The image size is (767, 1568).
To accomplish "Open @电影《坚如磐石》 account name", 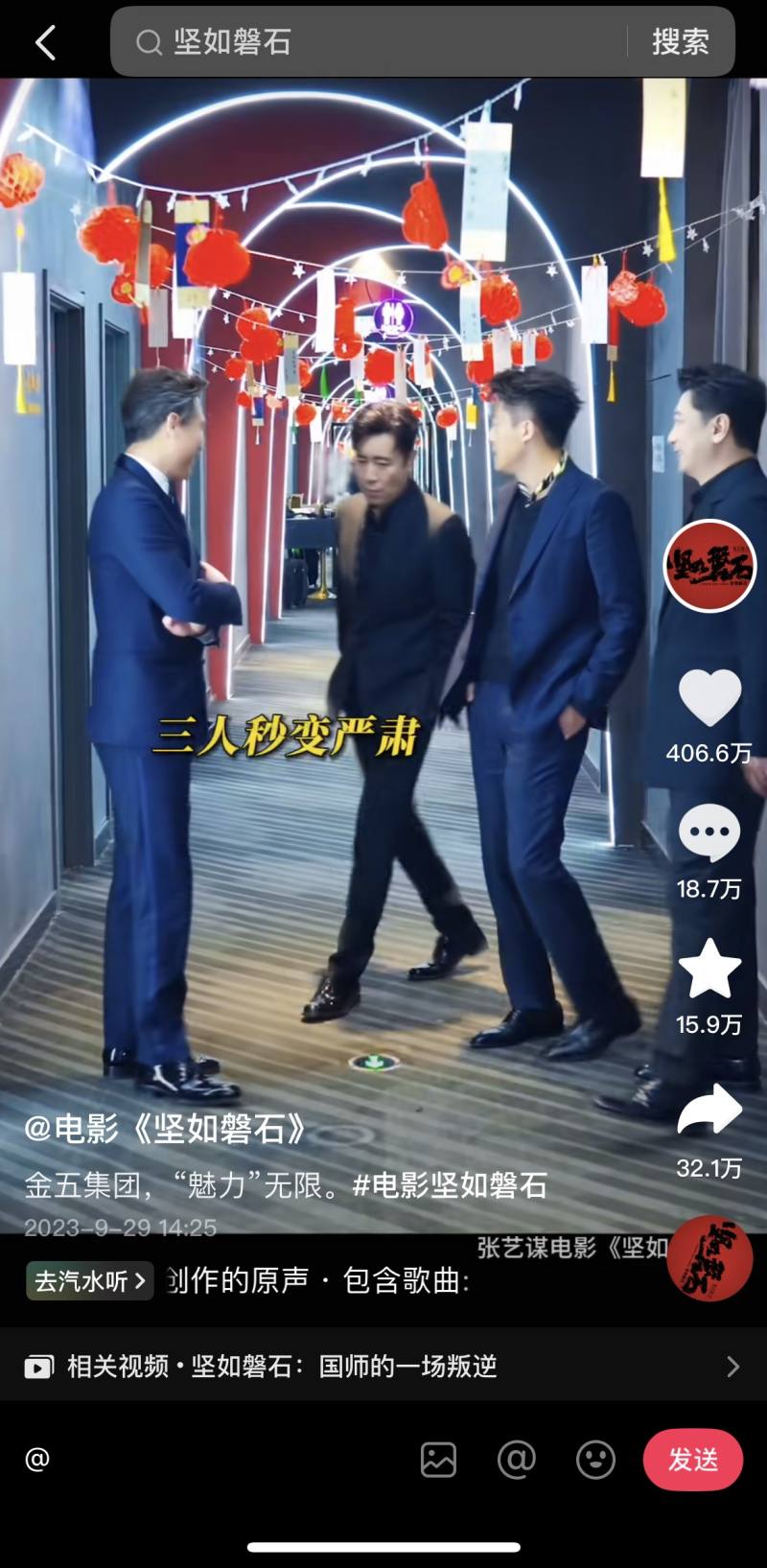I will pos(165,1129).
